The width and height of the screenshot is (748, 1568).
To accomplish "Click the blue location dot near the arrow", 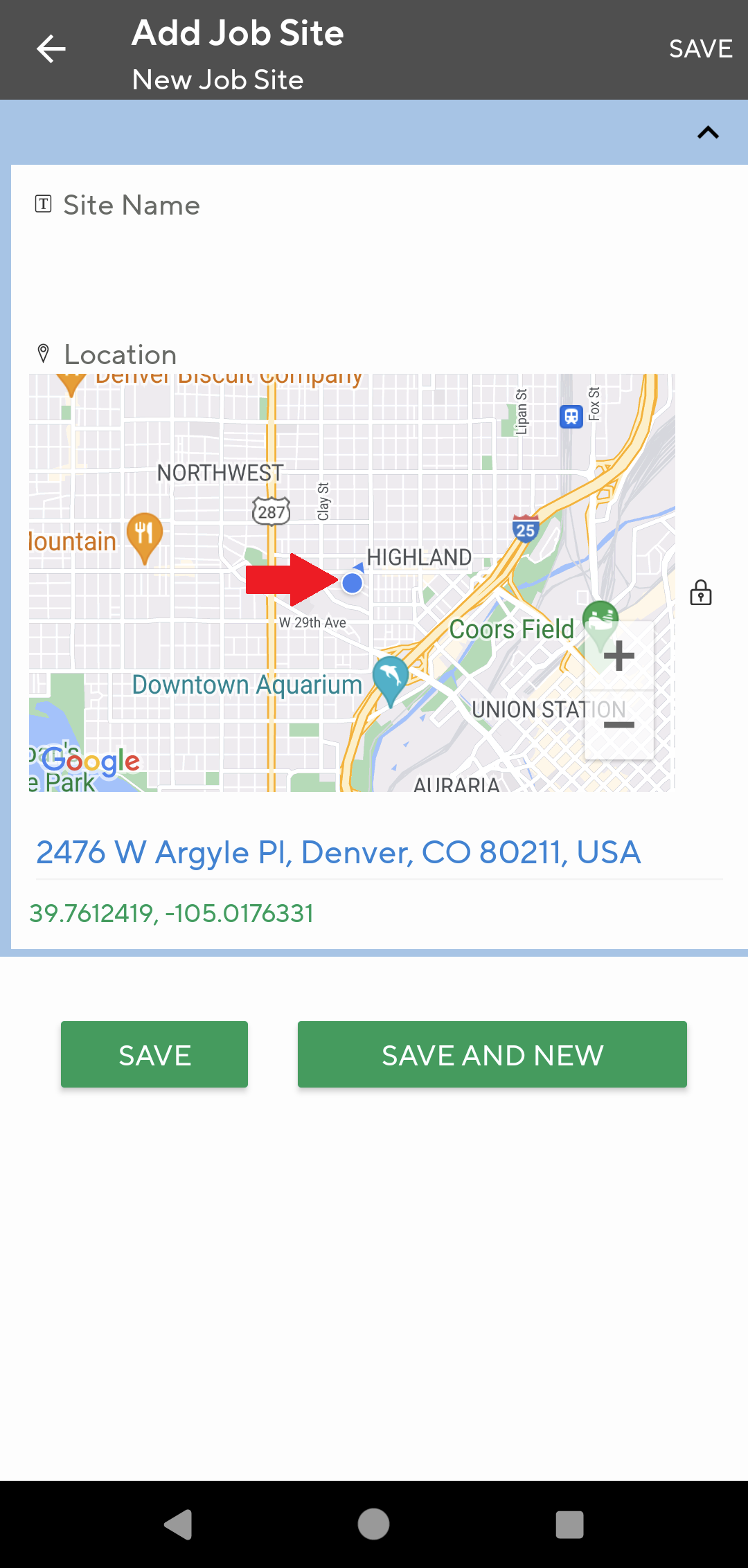I will pyautogui.click(x=353, y=585).
